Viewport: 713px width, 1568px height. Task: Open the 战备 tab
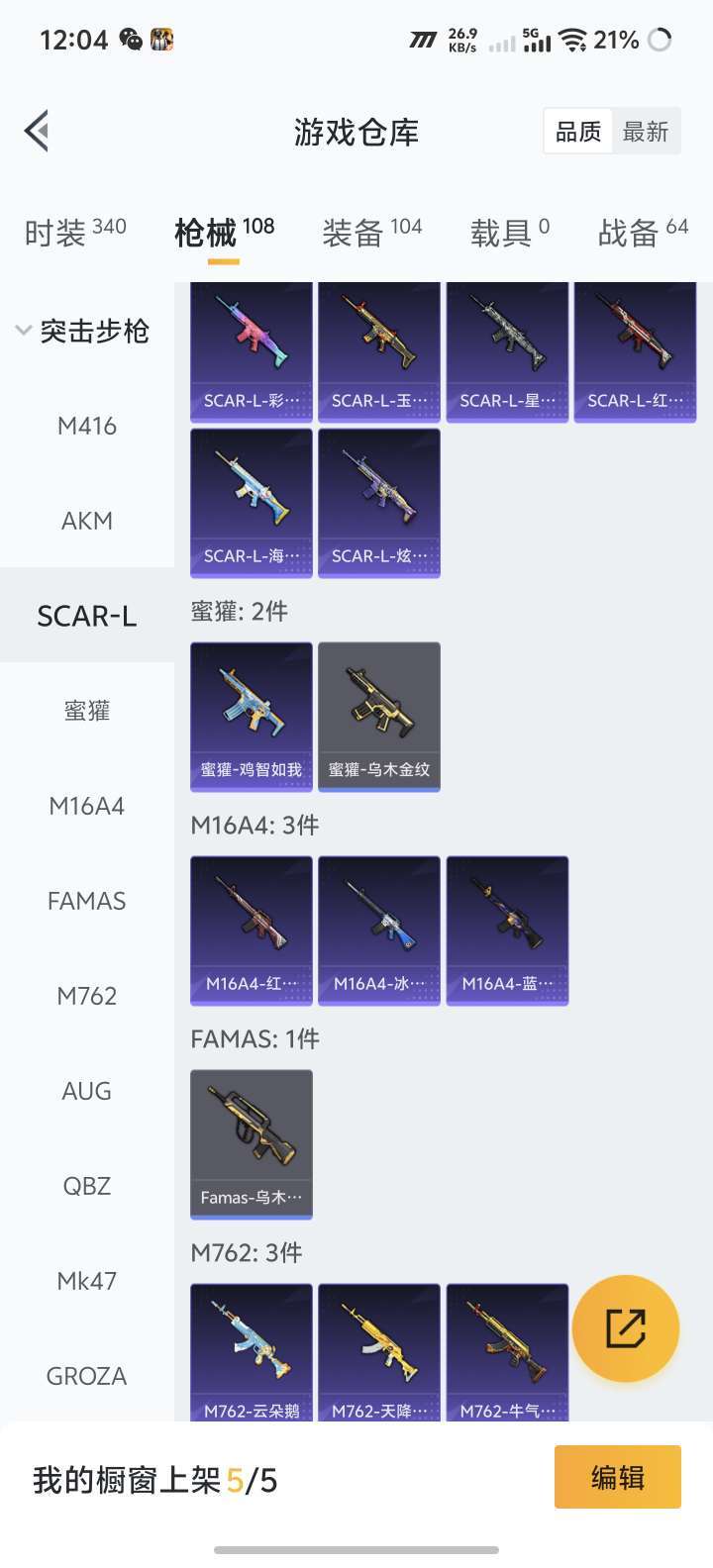tap(643, 233)
